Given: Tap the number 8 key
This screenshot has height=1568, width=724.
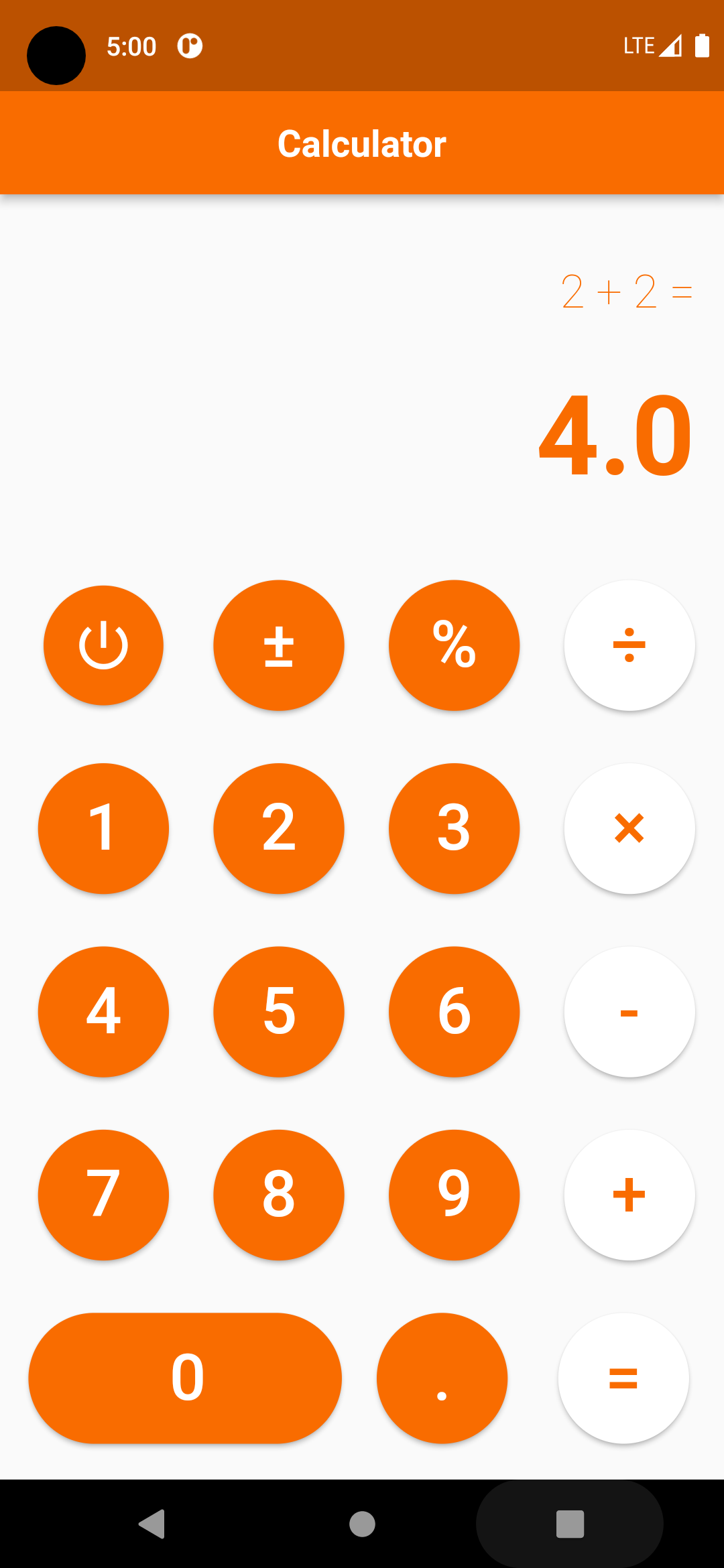Looking at the screenshot, I should coord(279,1195).
